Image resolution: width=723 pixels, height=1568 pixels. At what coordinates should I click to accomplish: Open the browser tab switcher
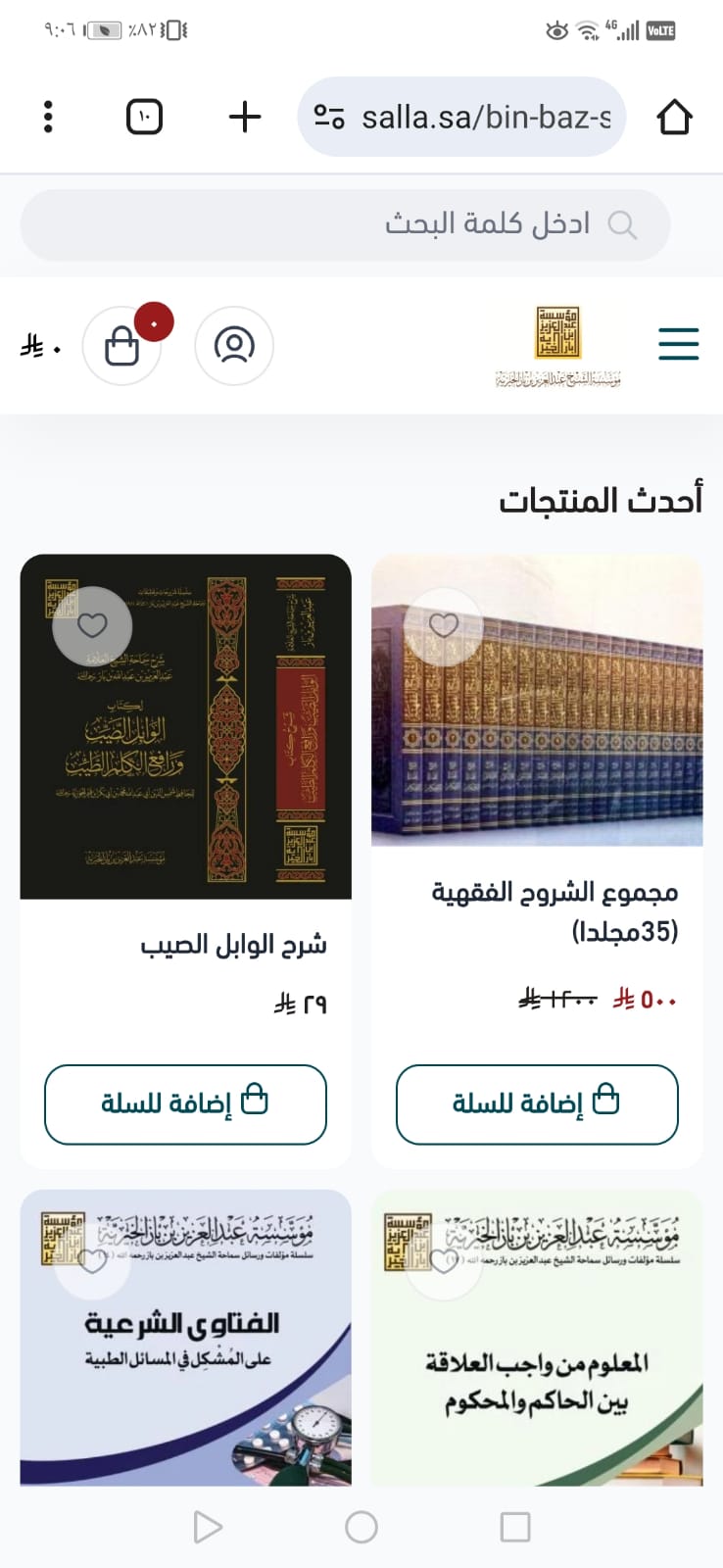click(144, 117)
